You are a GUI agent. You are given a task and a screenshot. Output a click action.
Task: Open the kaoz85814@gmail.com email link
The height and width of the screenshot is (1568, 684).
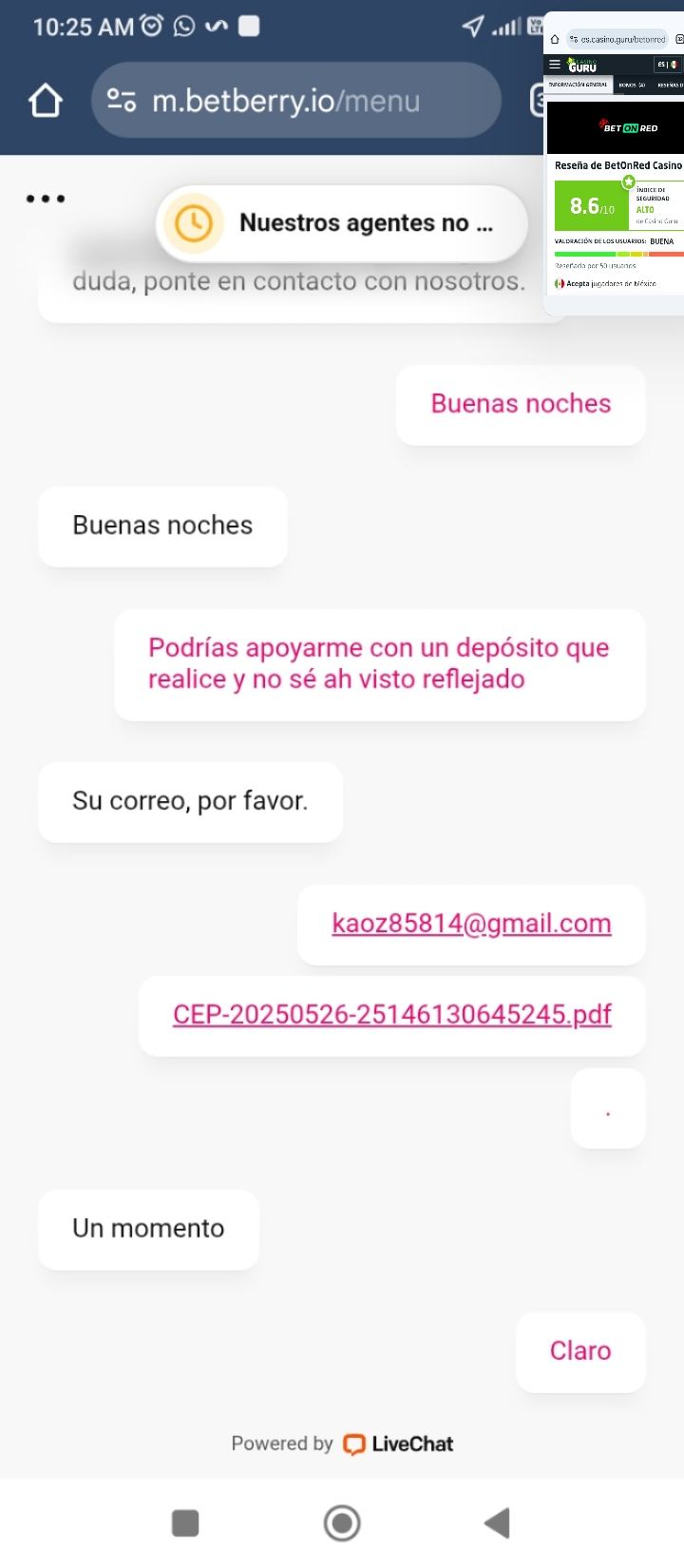[471, 924]
